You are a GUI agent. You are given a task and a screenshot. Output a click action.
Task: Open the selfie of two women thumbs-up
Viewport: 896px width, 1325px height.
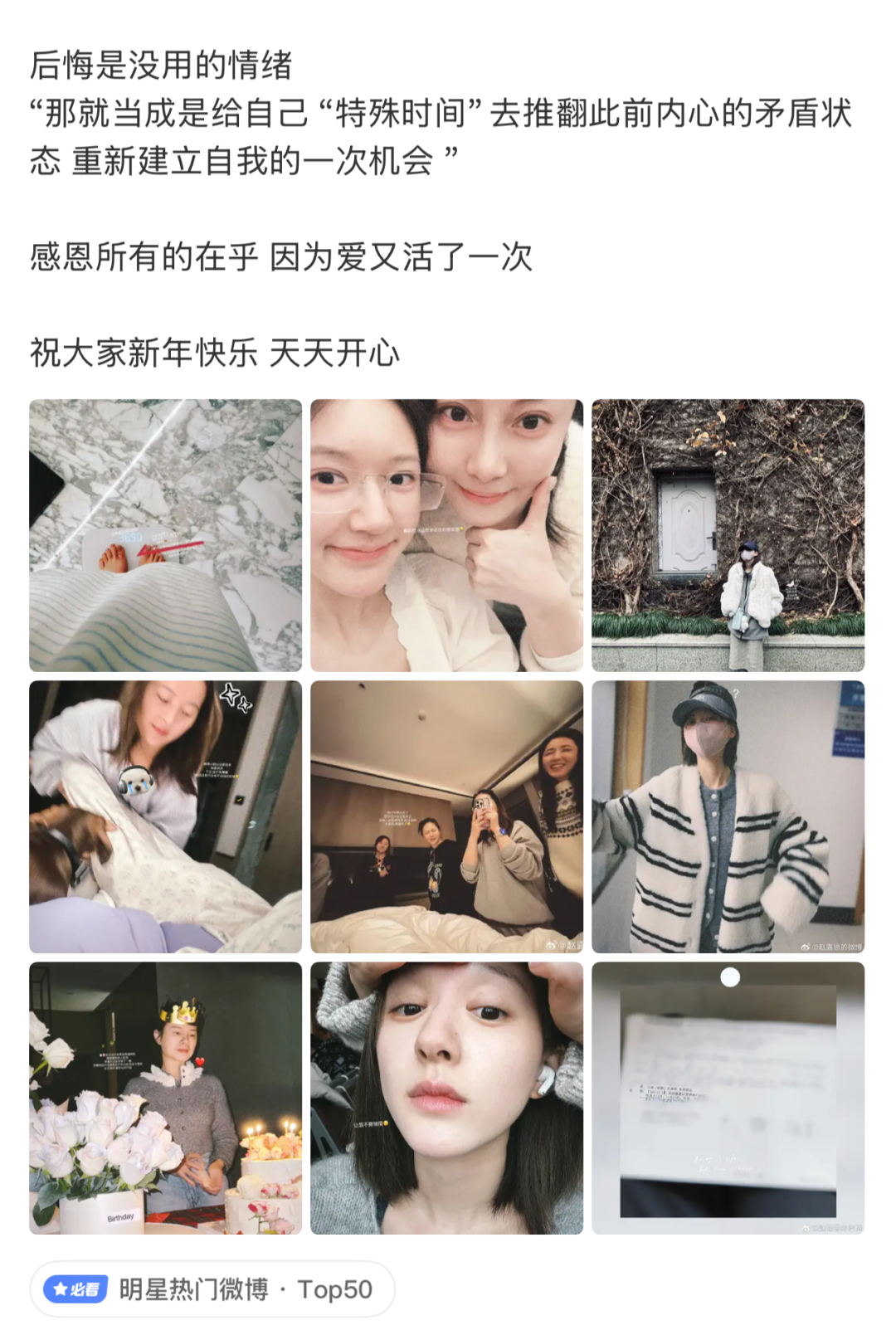[446, 535]
